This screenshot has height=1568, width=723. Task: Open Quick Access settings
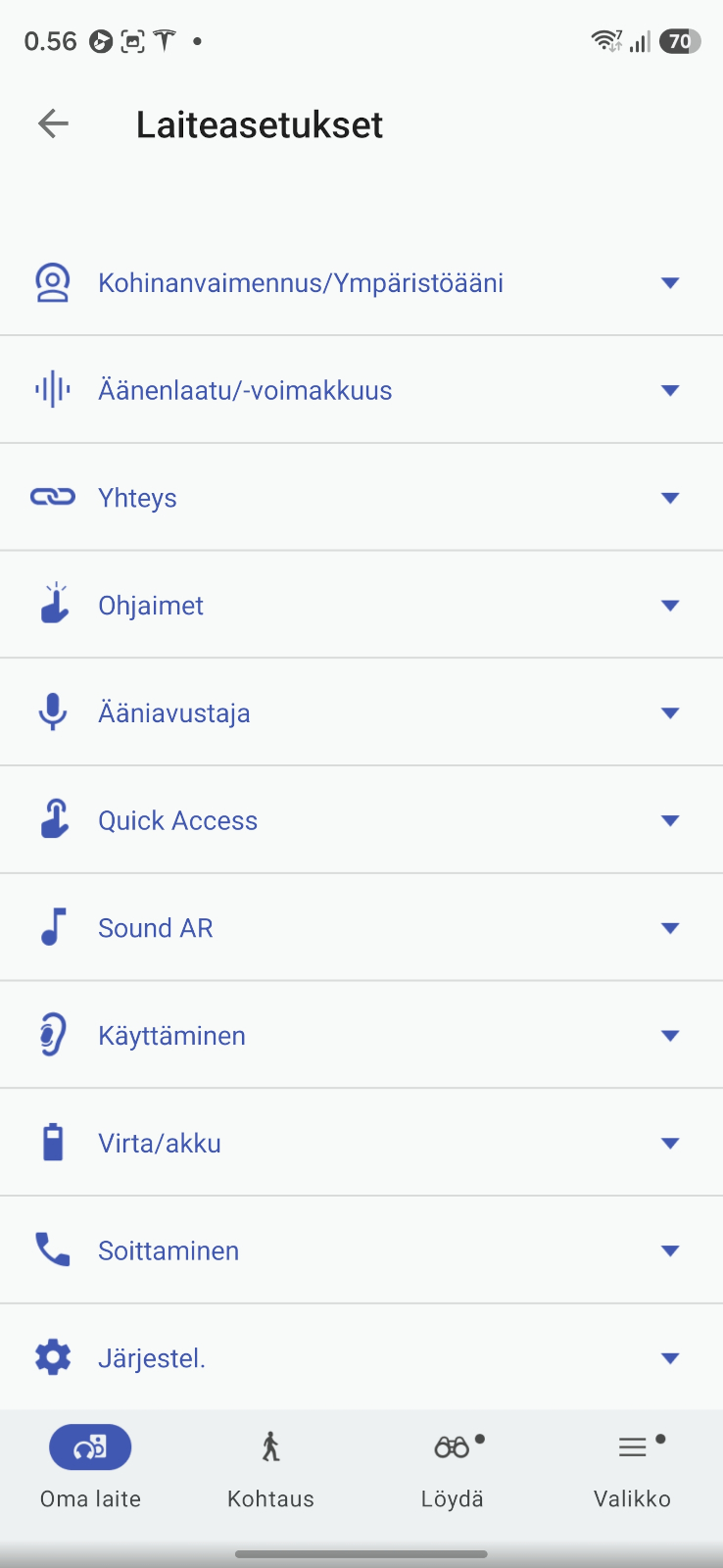coord(361,820)
